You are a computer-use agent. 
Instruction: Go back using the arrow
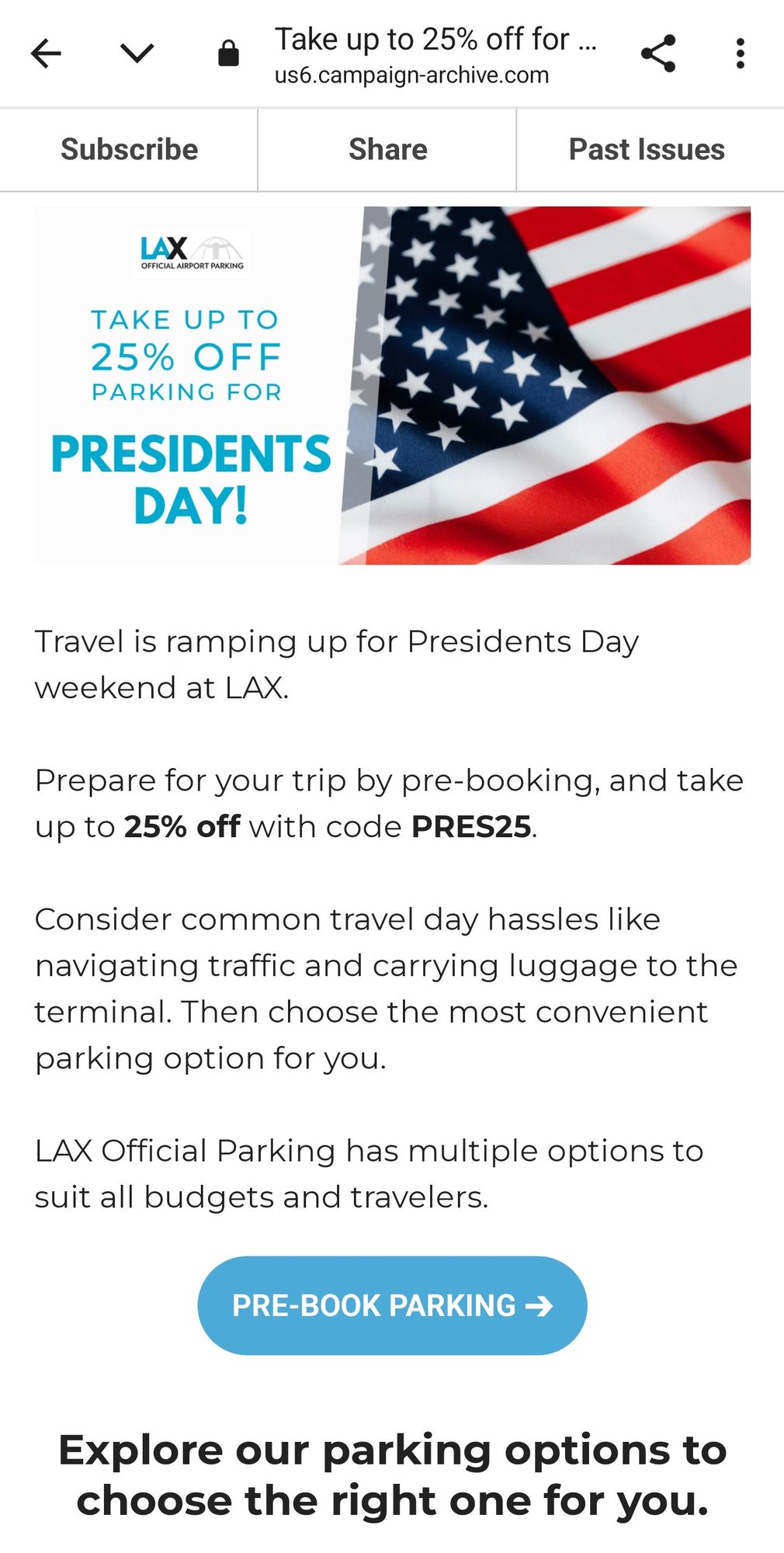point(46,54)
